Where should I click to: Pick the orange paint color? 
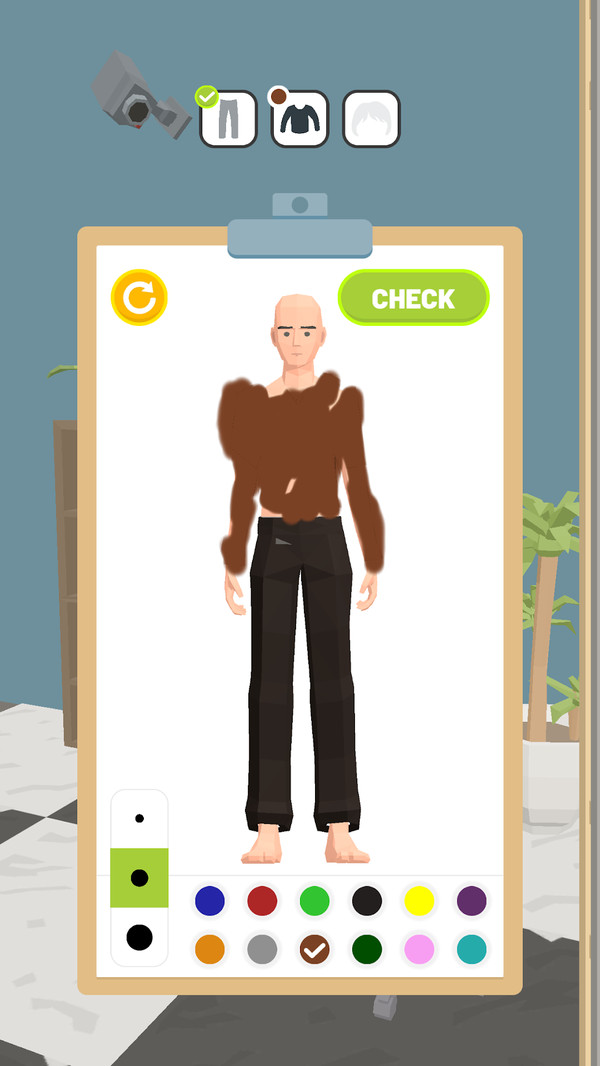pyautogui.click(x=210, y=950)
